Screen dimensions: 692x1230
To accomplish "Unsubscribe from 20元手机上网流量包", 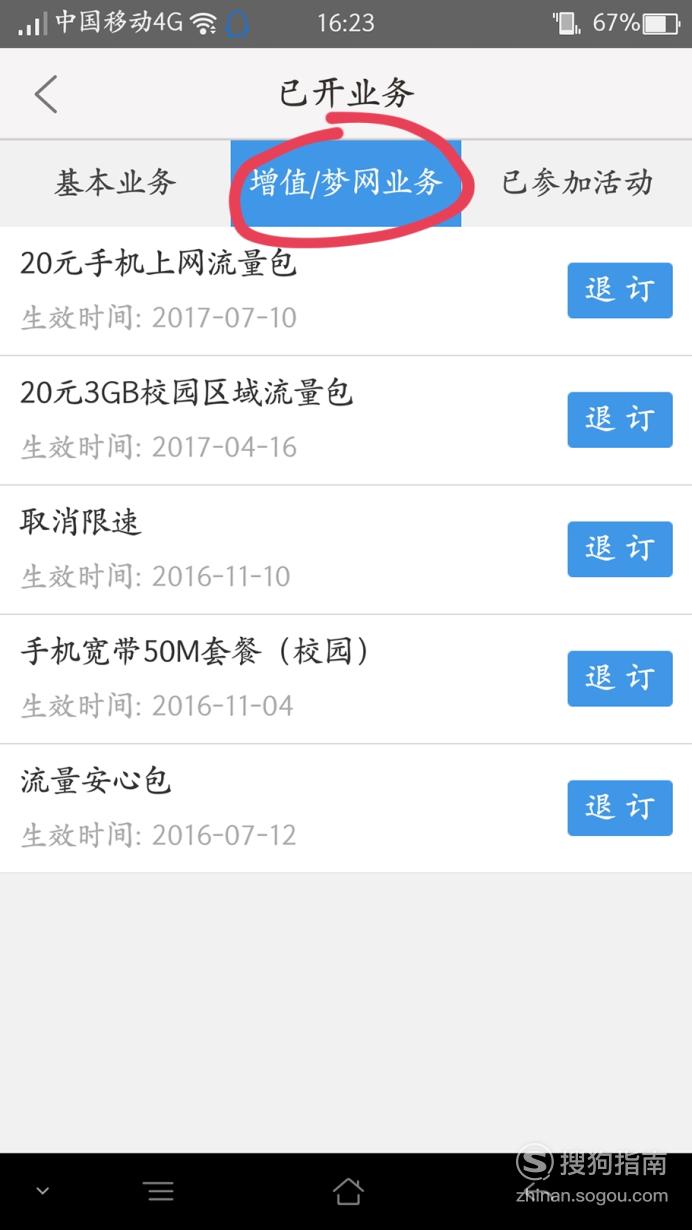I will (x=620, y=290).
